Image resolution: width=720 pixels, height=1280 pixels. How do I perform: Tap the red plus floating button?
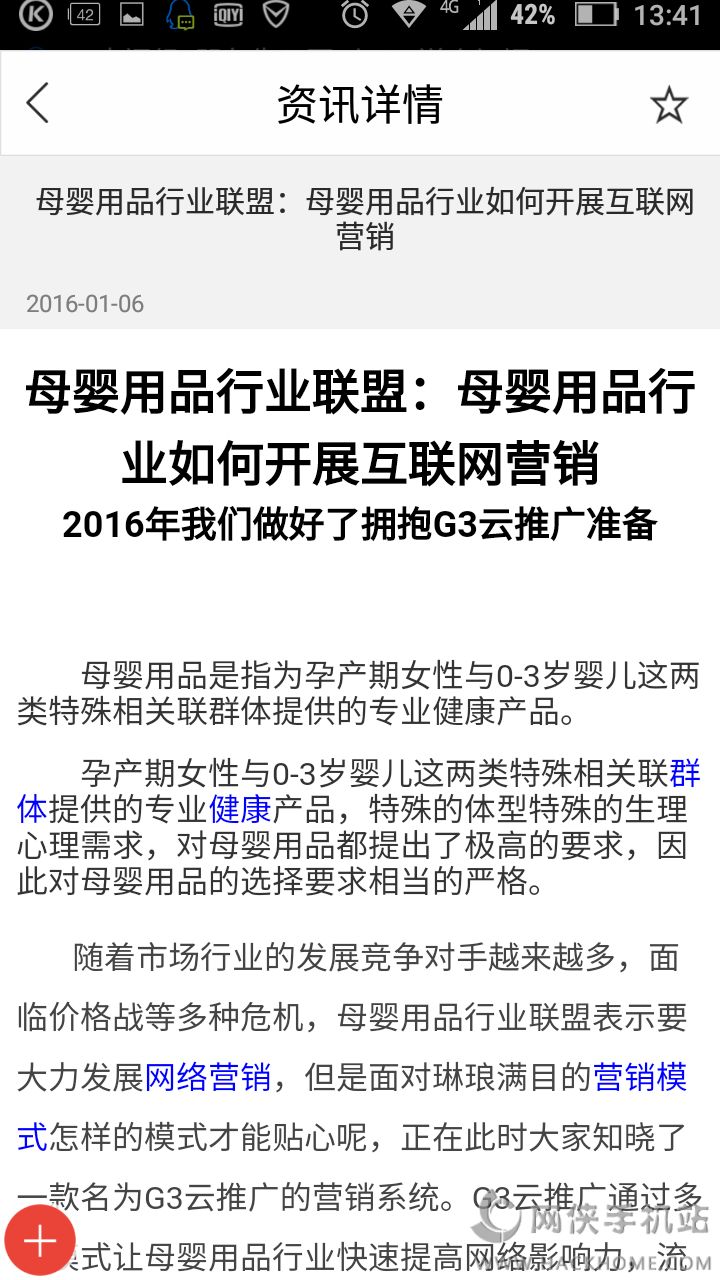40,1241
